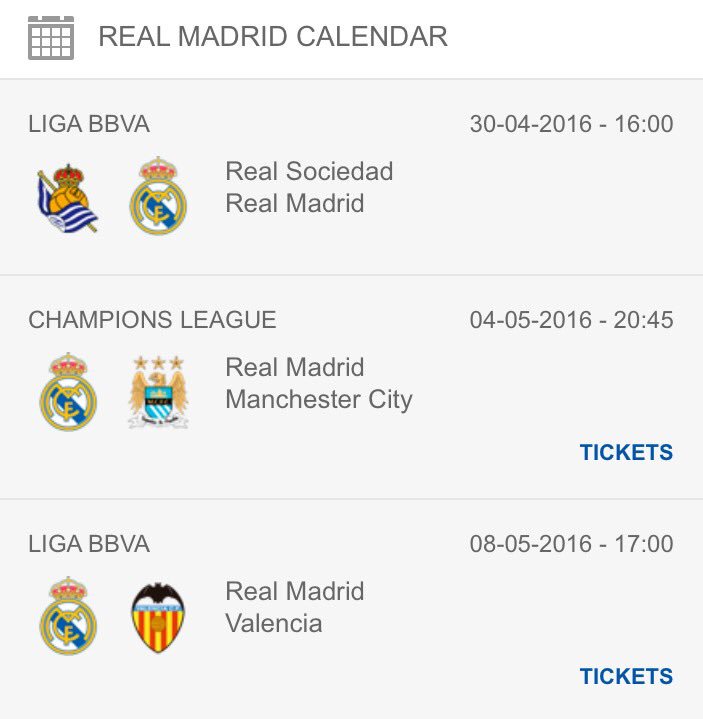Open the Real Madrid vs Manchester City match
The width and height of the screenshot is (703, 719).
tap(318, 383)
